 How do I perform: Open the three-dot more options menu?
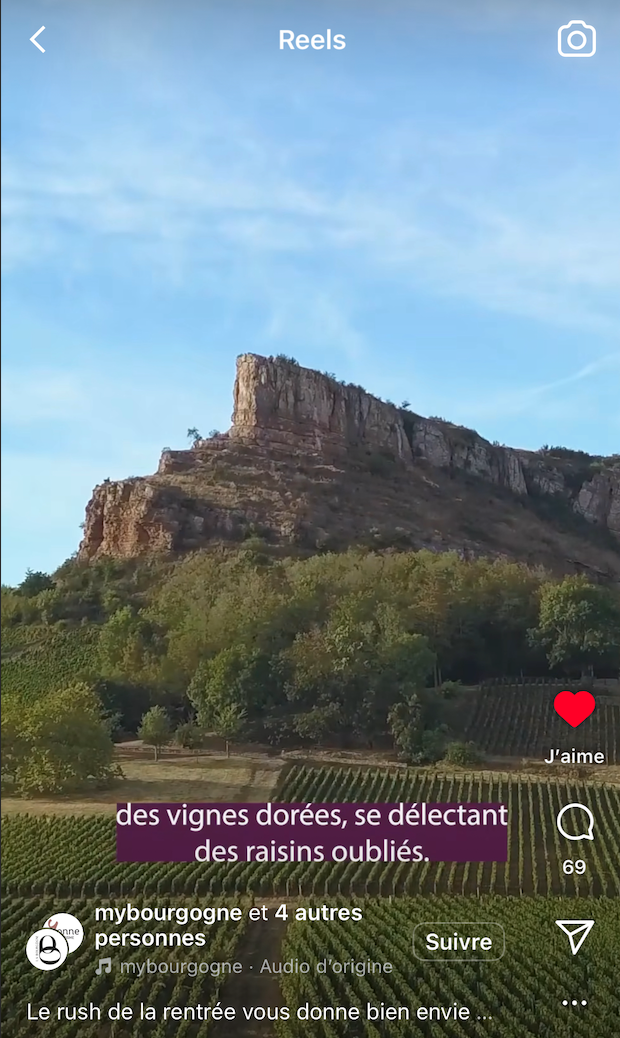click(574, 1003)
